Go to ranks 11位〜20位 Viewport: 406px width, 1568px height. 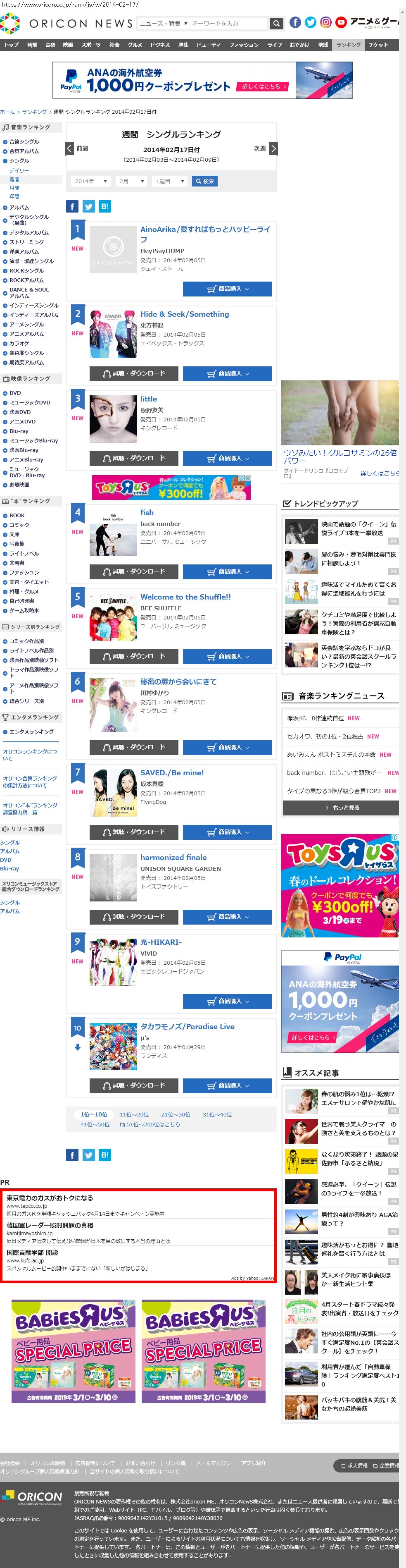(x=134, y=1114)
